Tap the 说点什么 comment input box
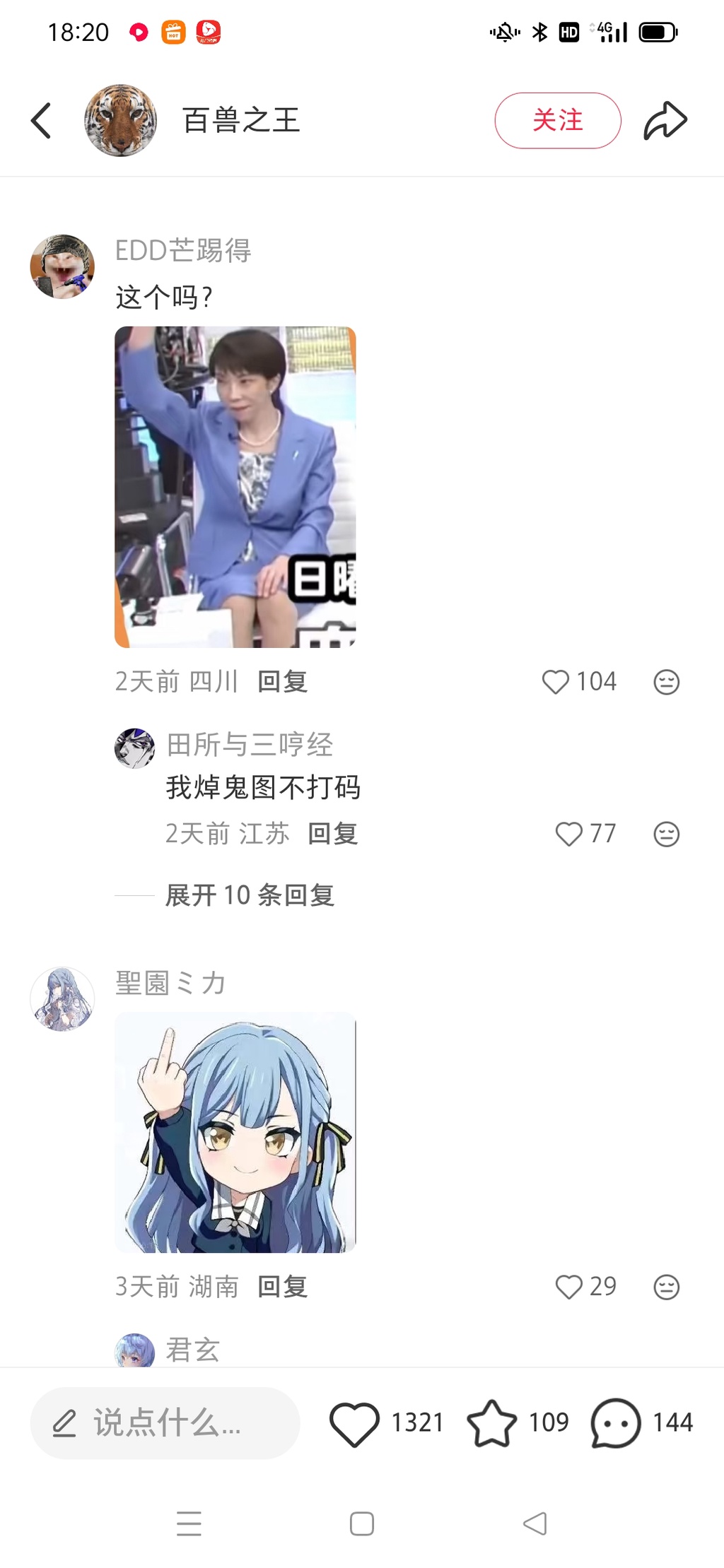 (165, 1422)
